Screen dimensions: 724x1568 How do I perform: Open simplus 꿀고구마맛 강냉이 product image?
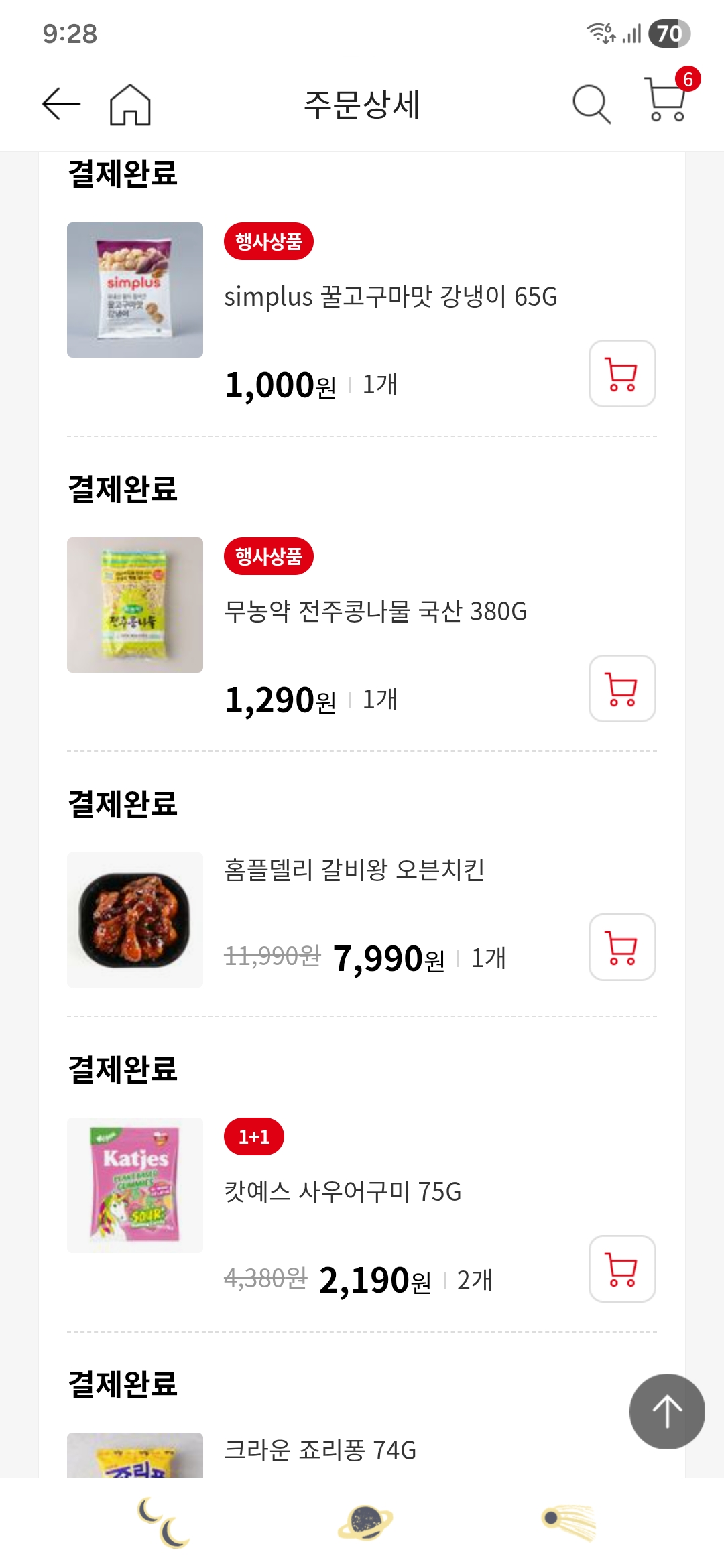pos(135,290)
